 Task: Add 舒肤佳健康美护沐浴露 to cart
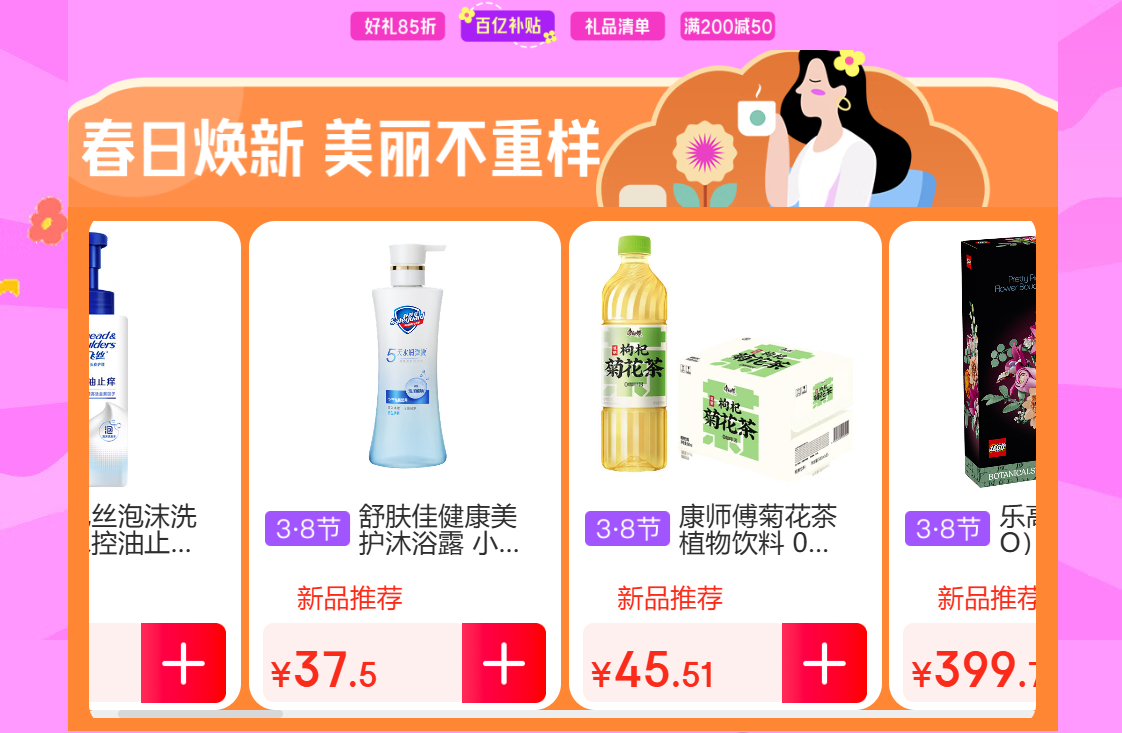point(504,663)
